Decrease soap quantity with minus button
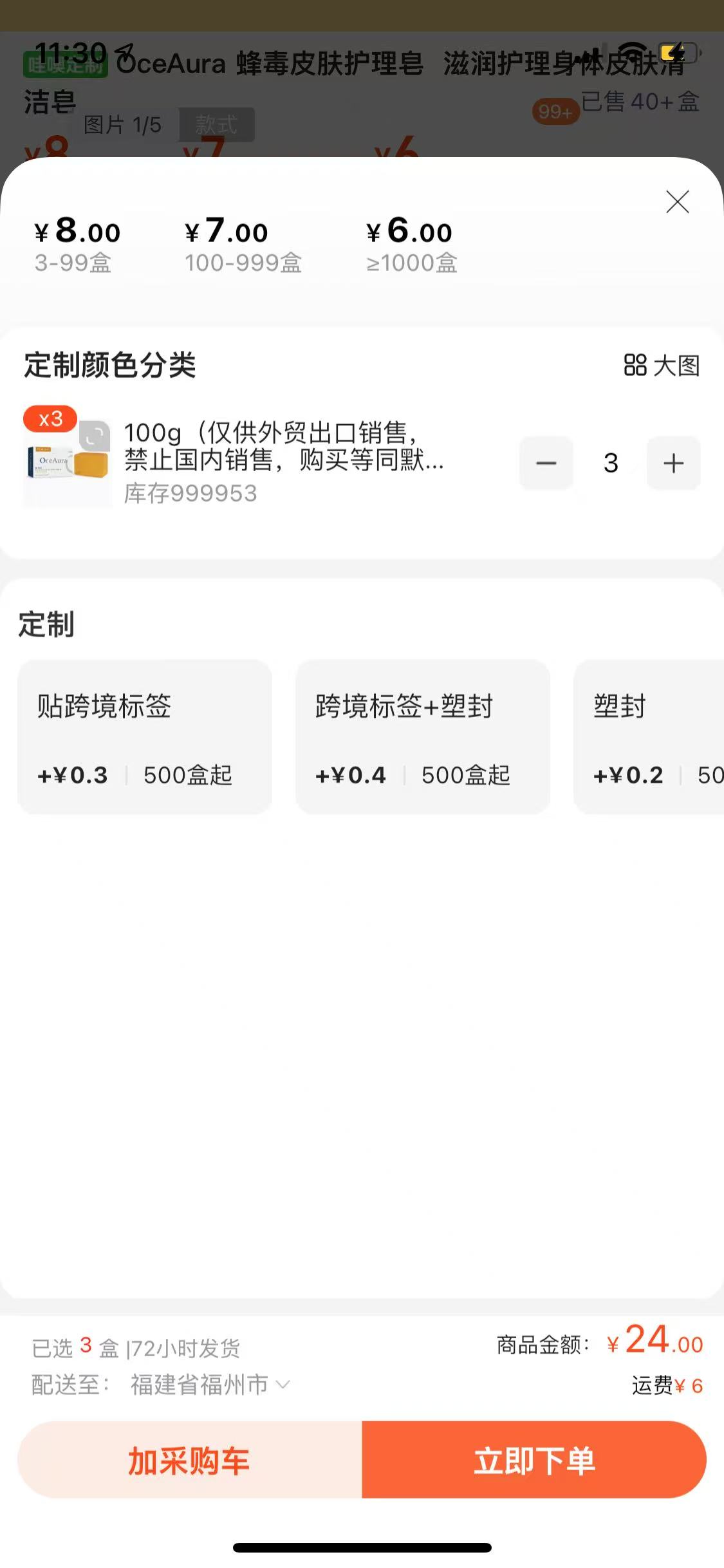724x1568 pixels. [546, 463]
